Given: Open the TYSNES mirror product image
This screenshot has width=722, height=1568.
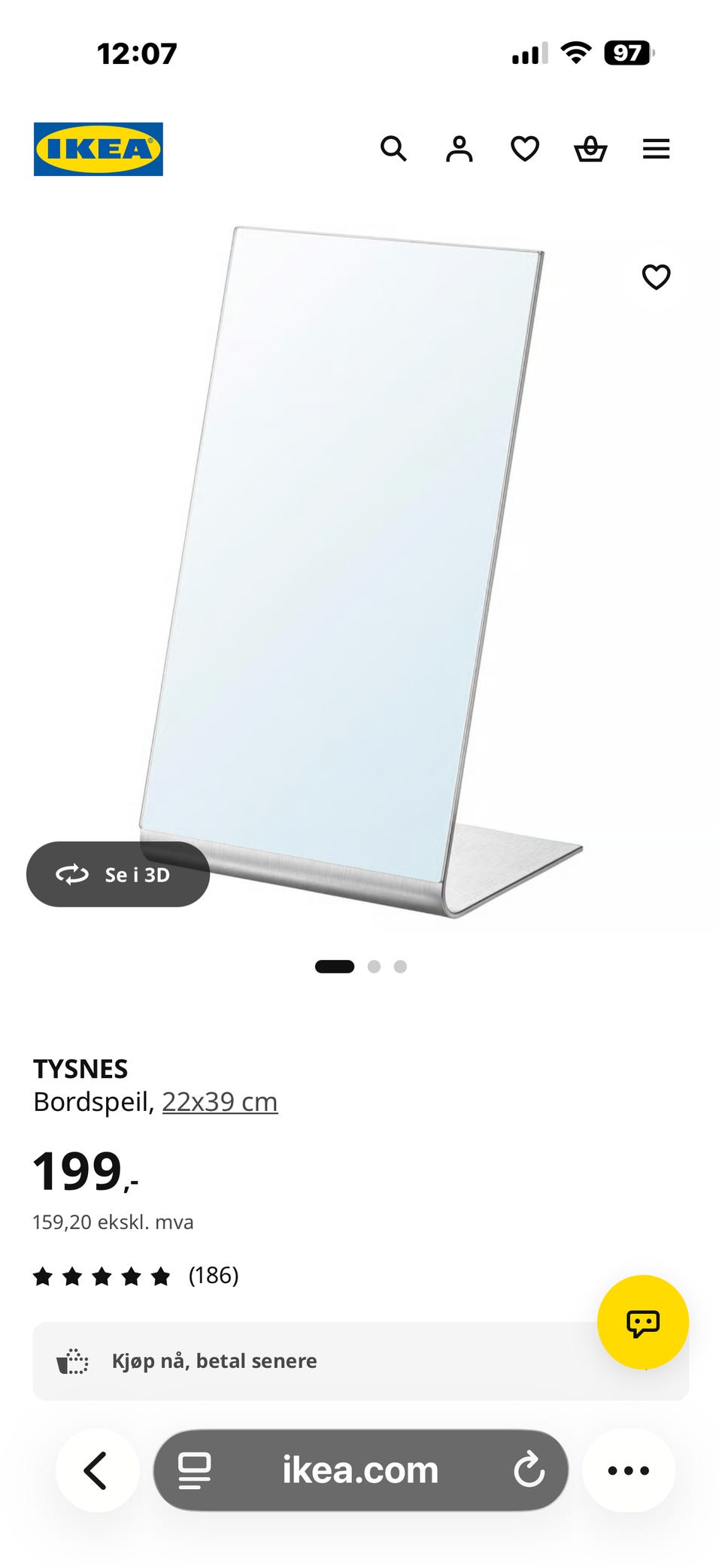Looking at the screenshot, I should click(361, 571).
